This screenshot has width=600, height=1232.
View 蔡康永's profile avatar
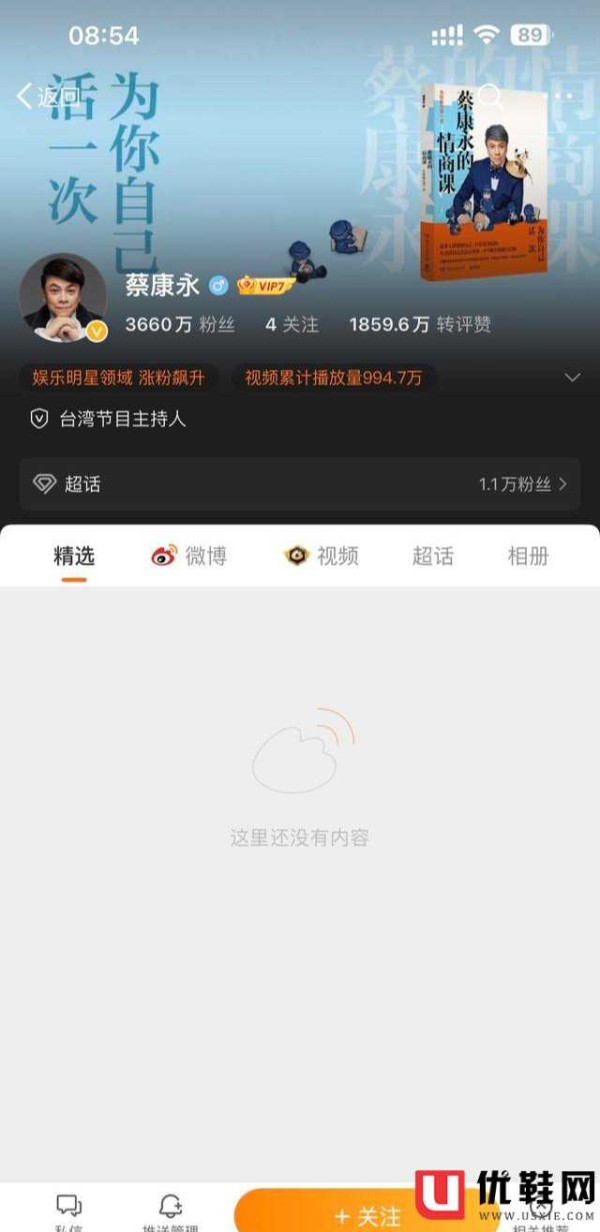point(63,298)
